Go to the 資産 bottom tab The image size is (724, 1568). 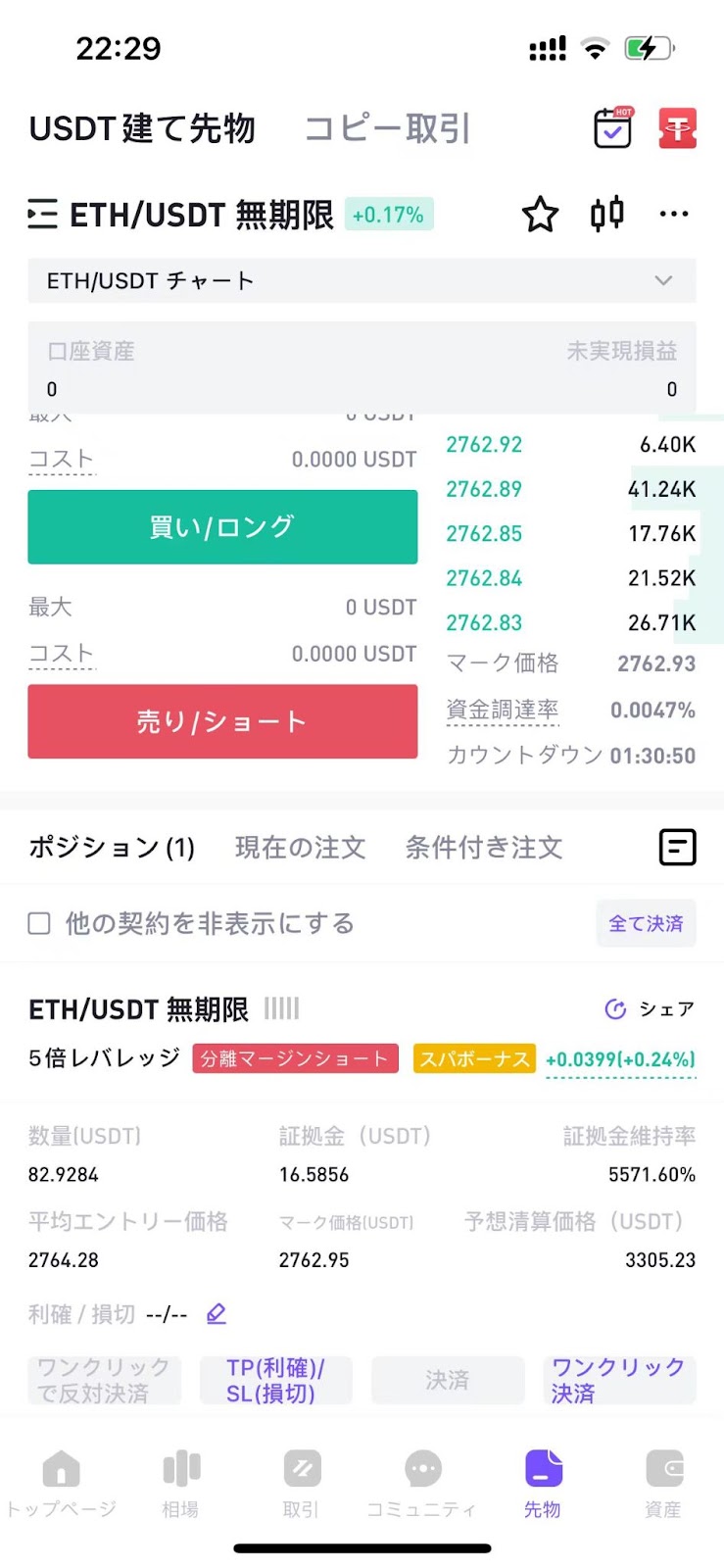point(663,1485)
